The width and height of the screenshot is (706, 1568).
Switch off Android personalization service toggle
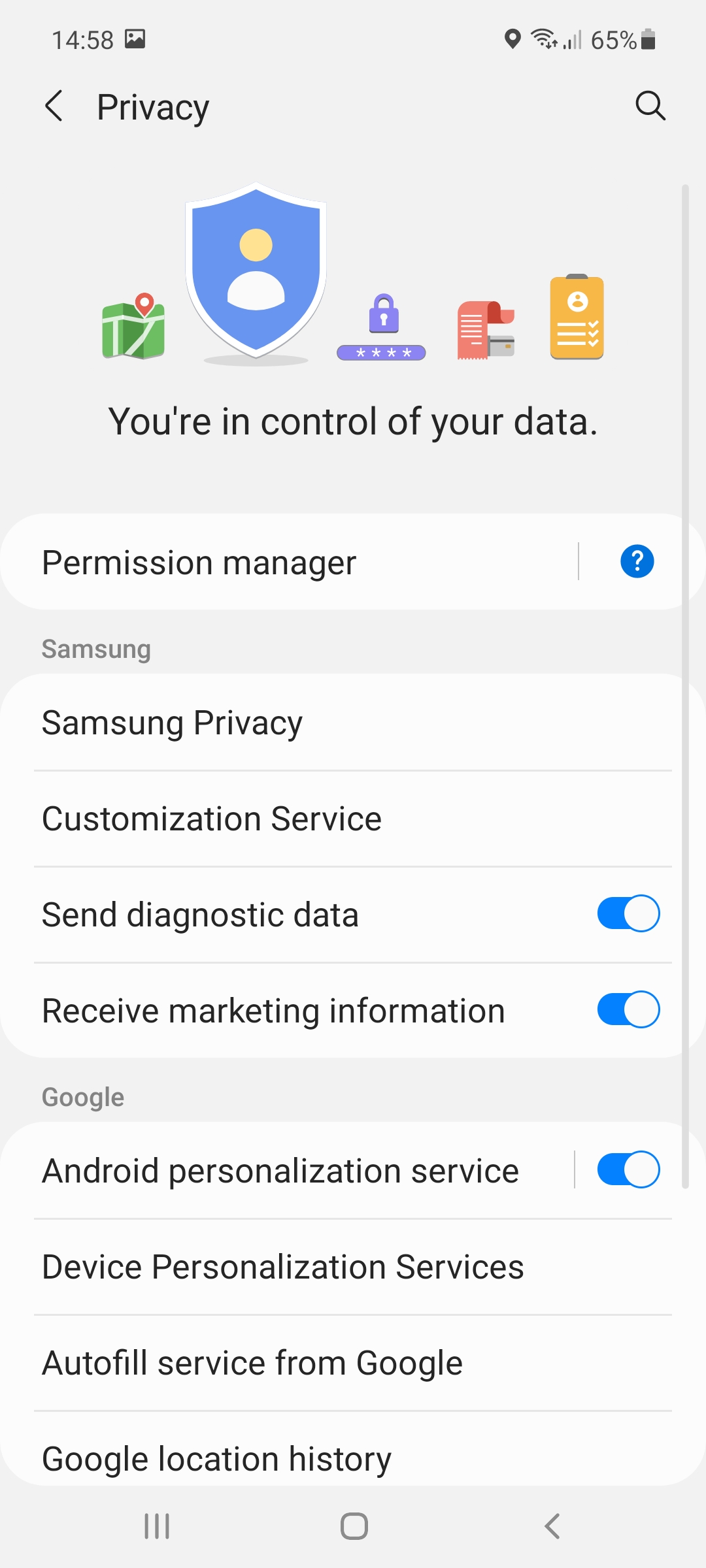click(628, 1169)
